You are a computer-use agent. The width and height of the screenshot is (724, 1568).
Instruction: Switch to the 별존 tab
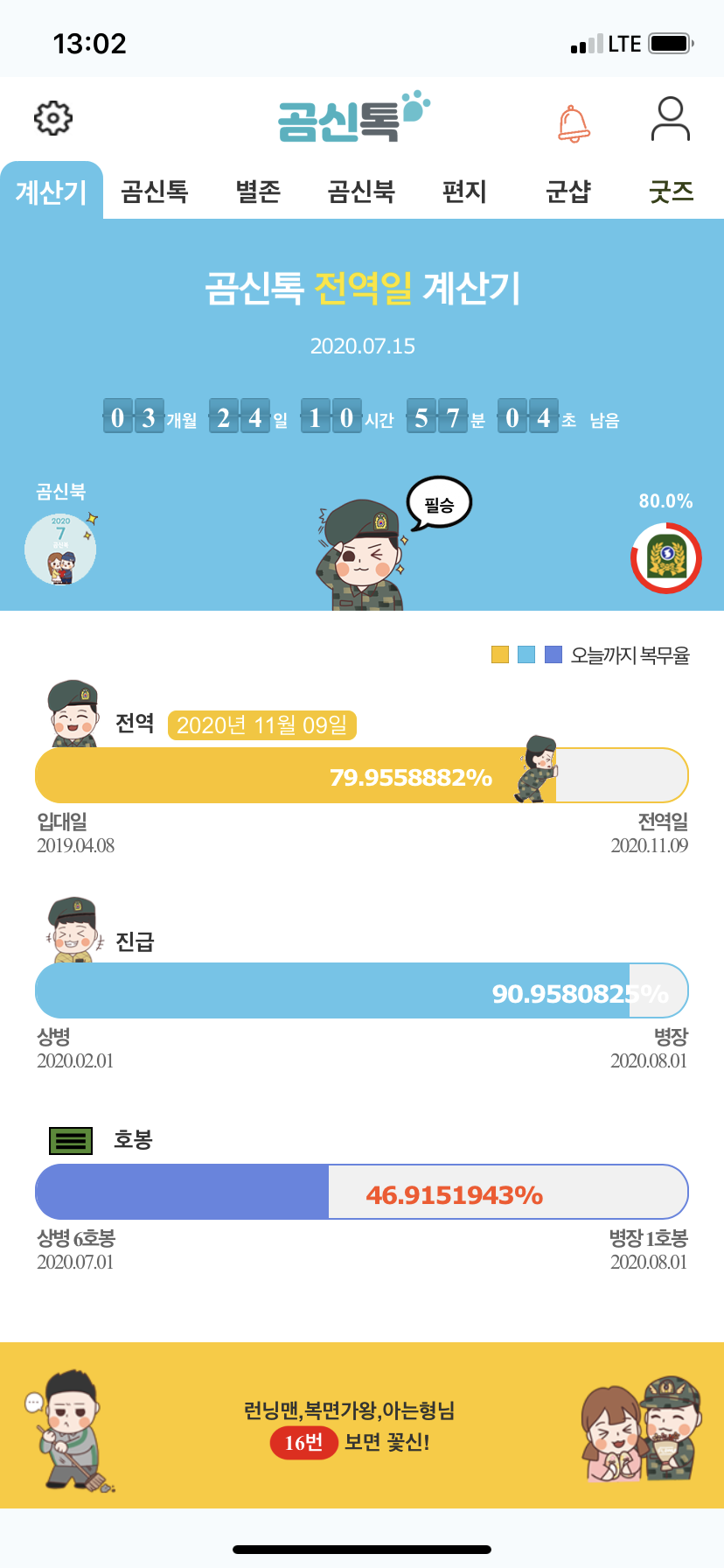[258, 191]
